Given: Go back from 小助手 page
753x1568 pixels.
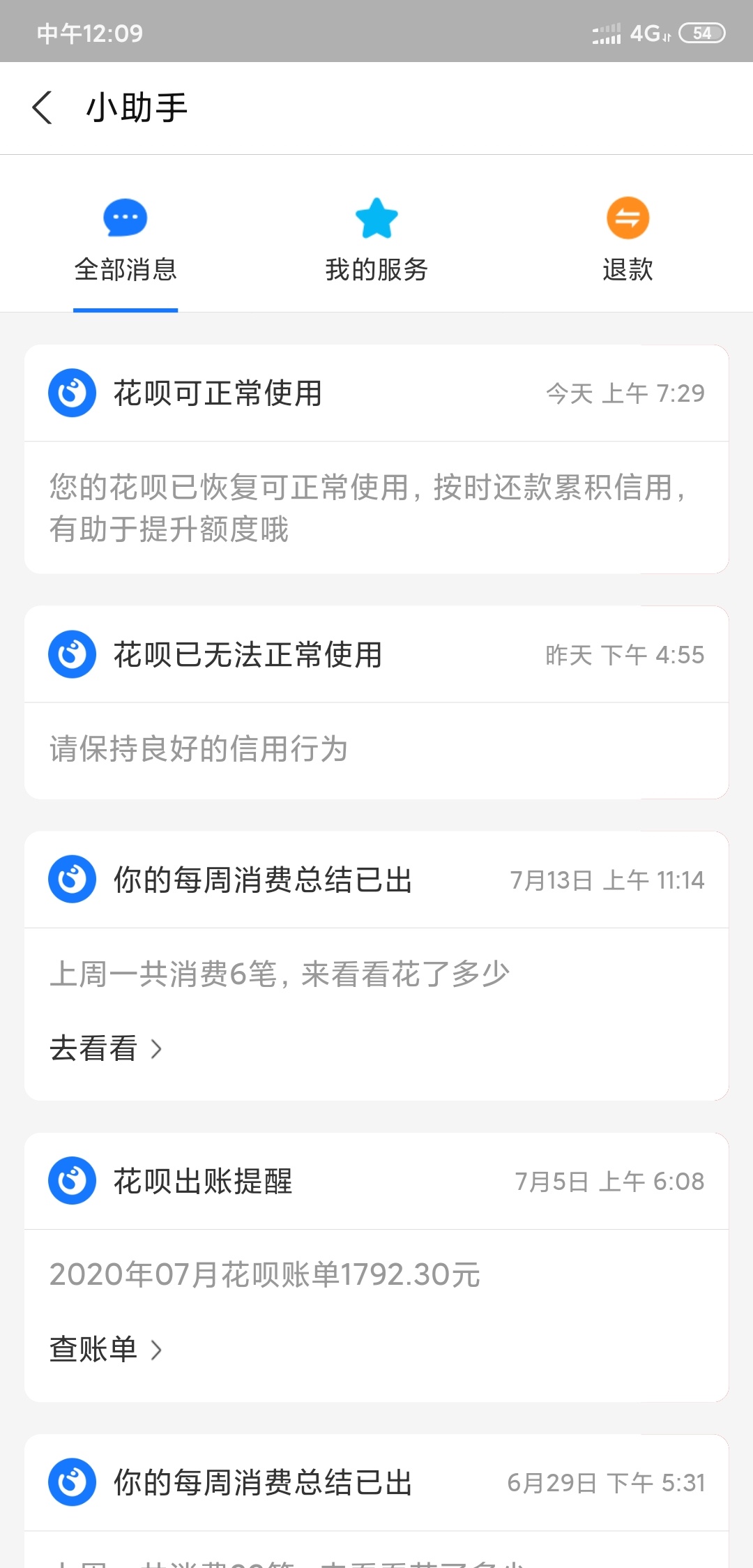Looking at the screenshot, I should (42, 108).
